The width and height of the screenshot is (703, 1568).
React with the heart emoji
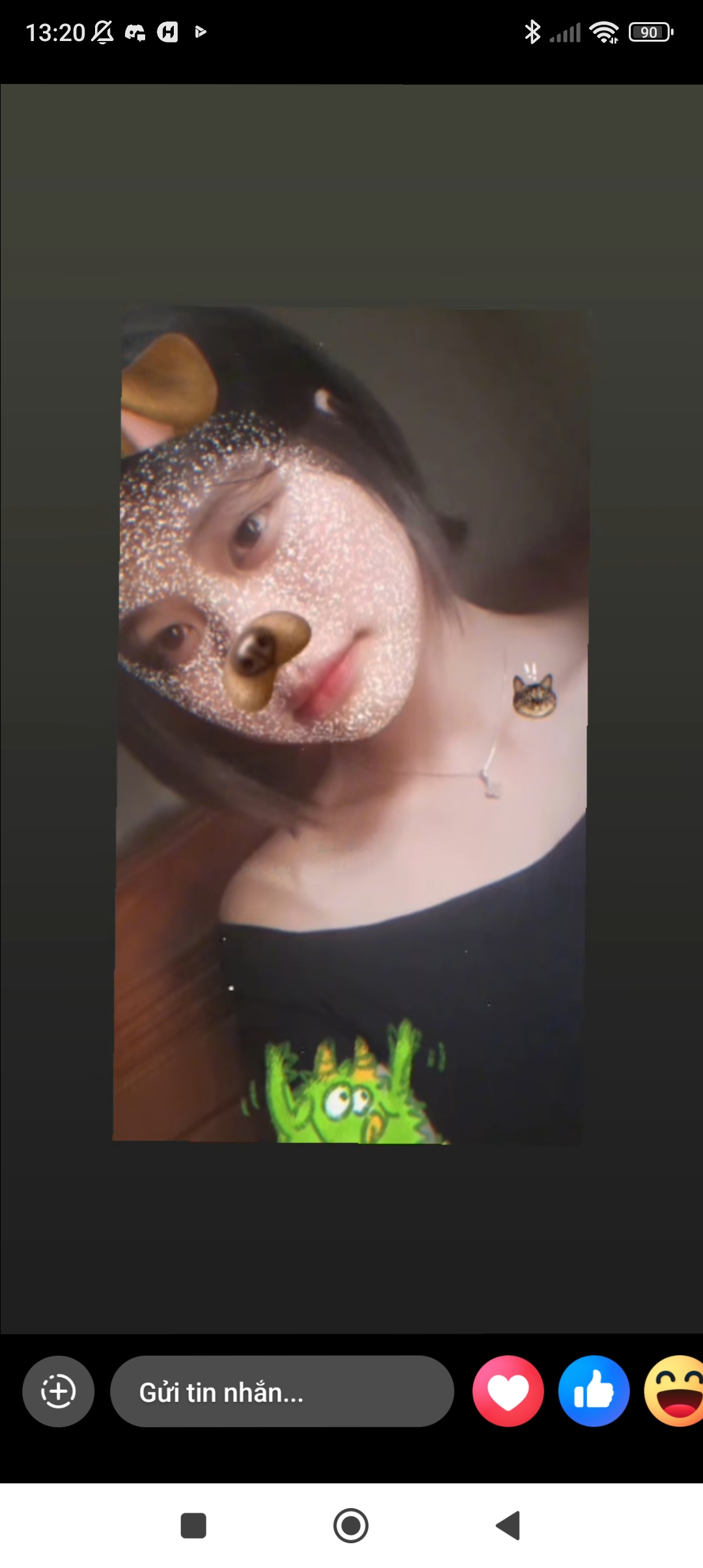pyautogui.click(x=508, y=1392)
